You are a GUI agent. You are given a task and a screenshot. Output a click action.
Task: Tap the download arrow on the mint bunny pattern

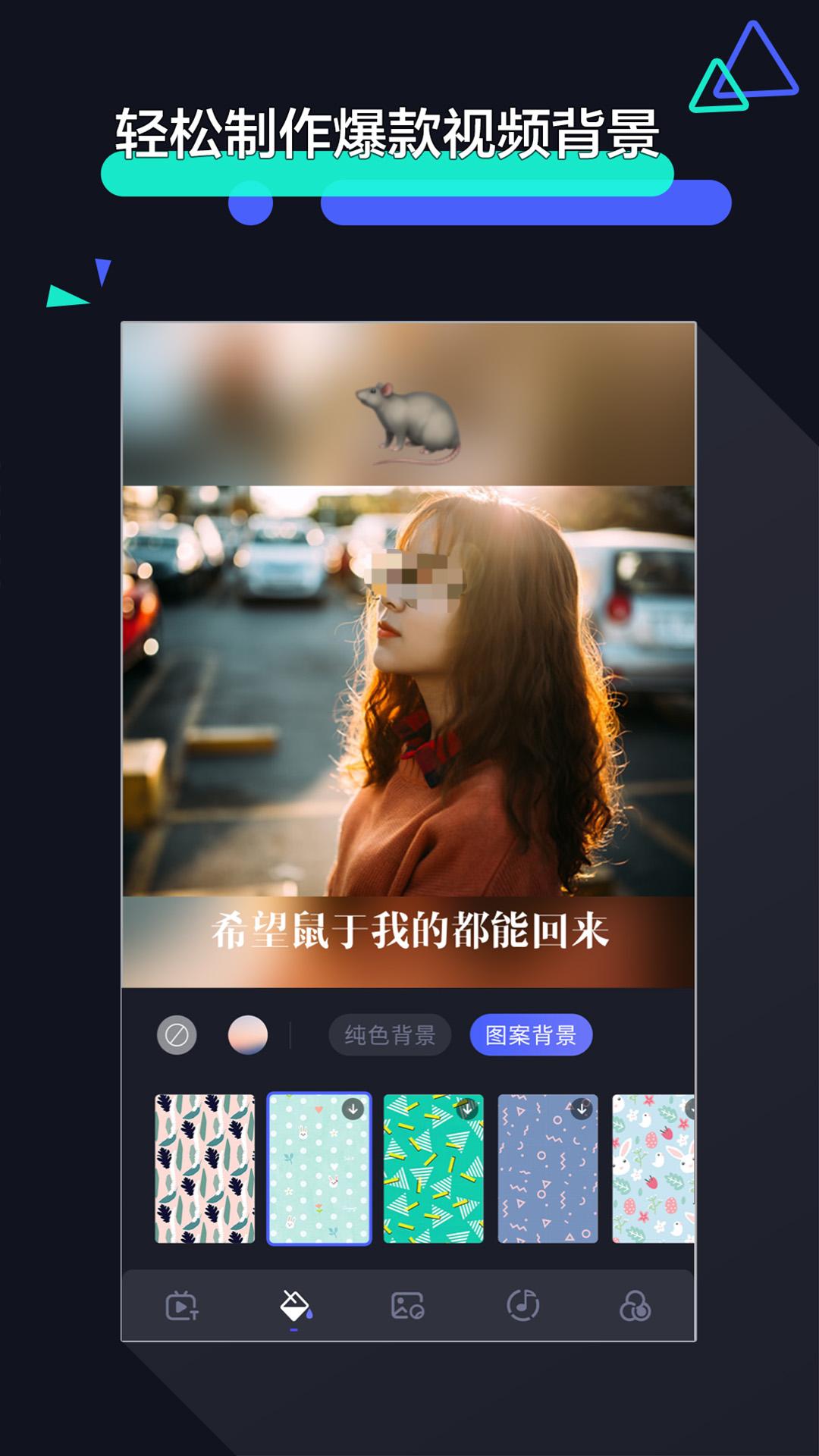pyautogui.click(x=353, y=1109)
